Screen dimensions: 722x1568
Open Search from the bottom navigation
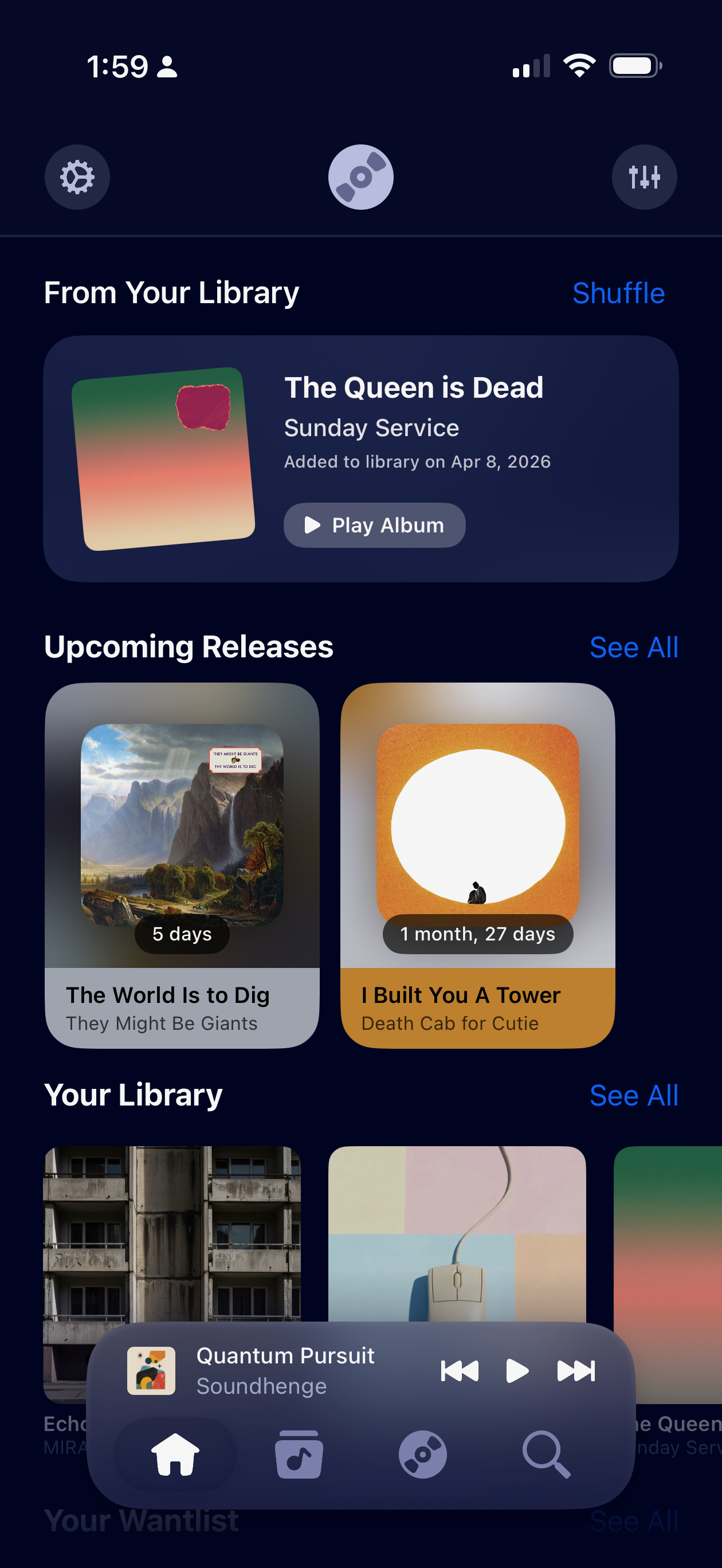tap(546, 1455)
